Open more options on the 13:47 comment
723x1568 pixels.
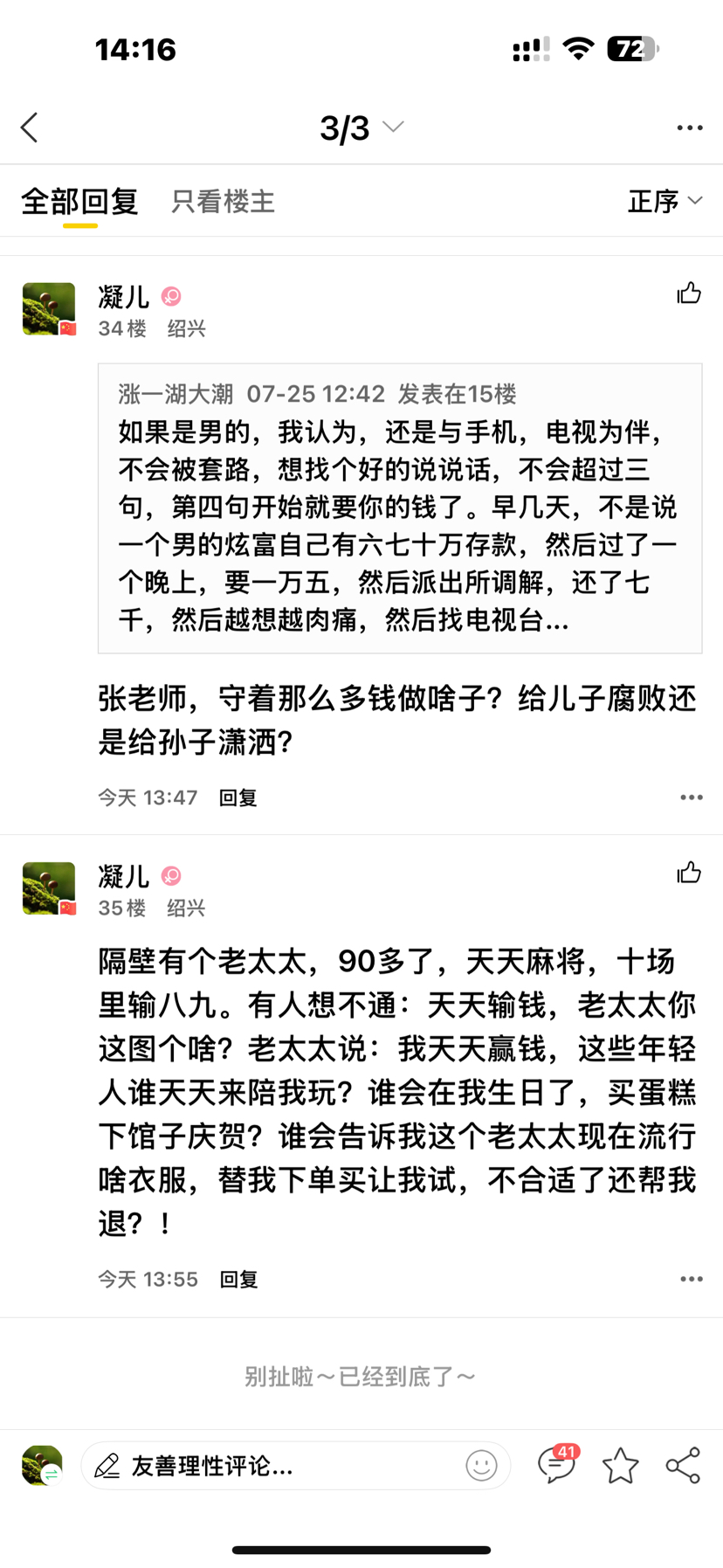tap(692, 798)
